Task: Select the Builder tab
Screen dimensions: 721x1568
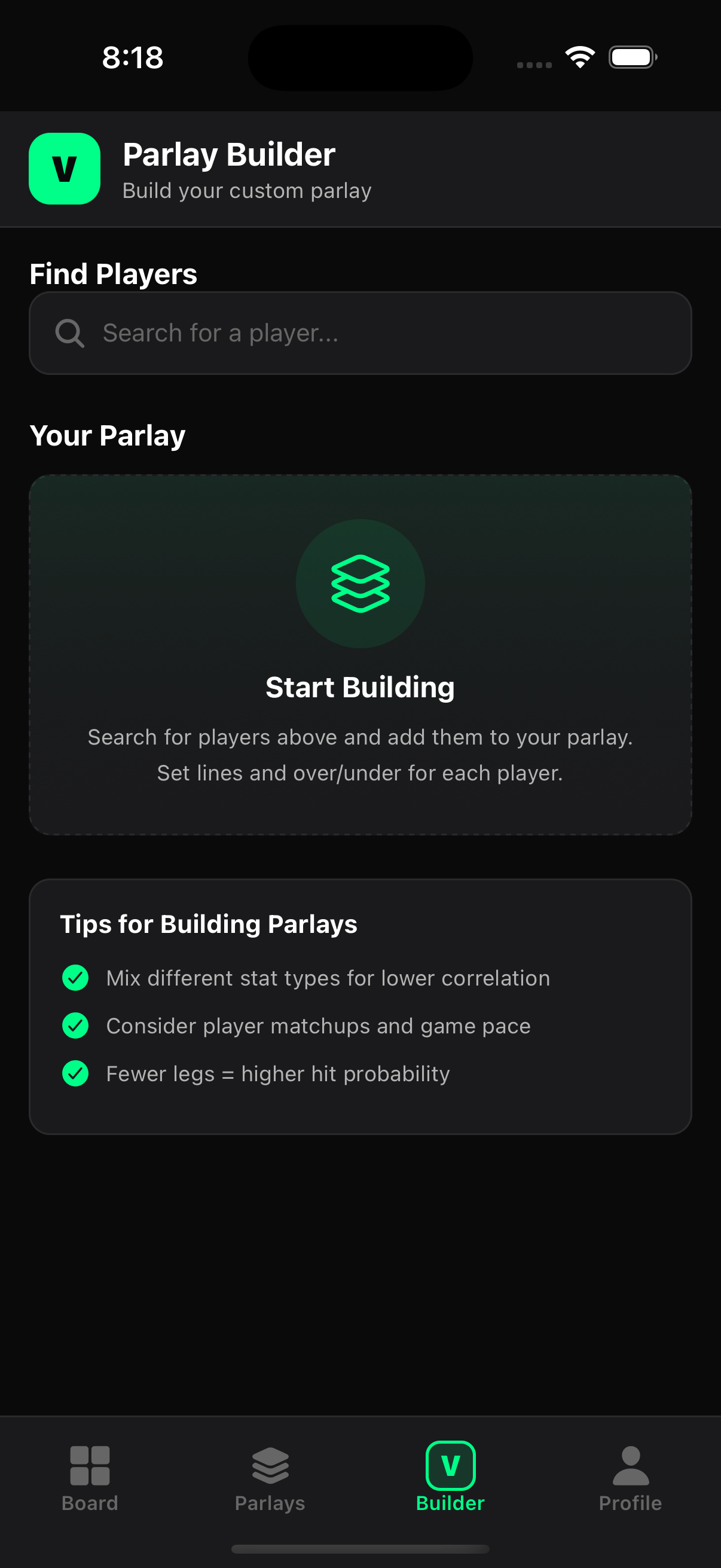Action: pos(450,1478)
